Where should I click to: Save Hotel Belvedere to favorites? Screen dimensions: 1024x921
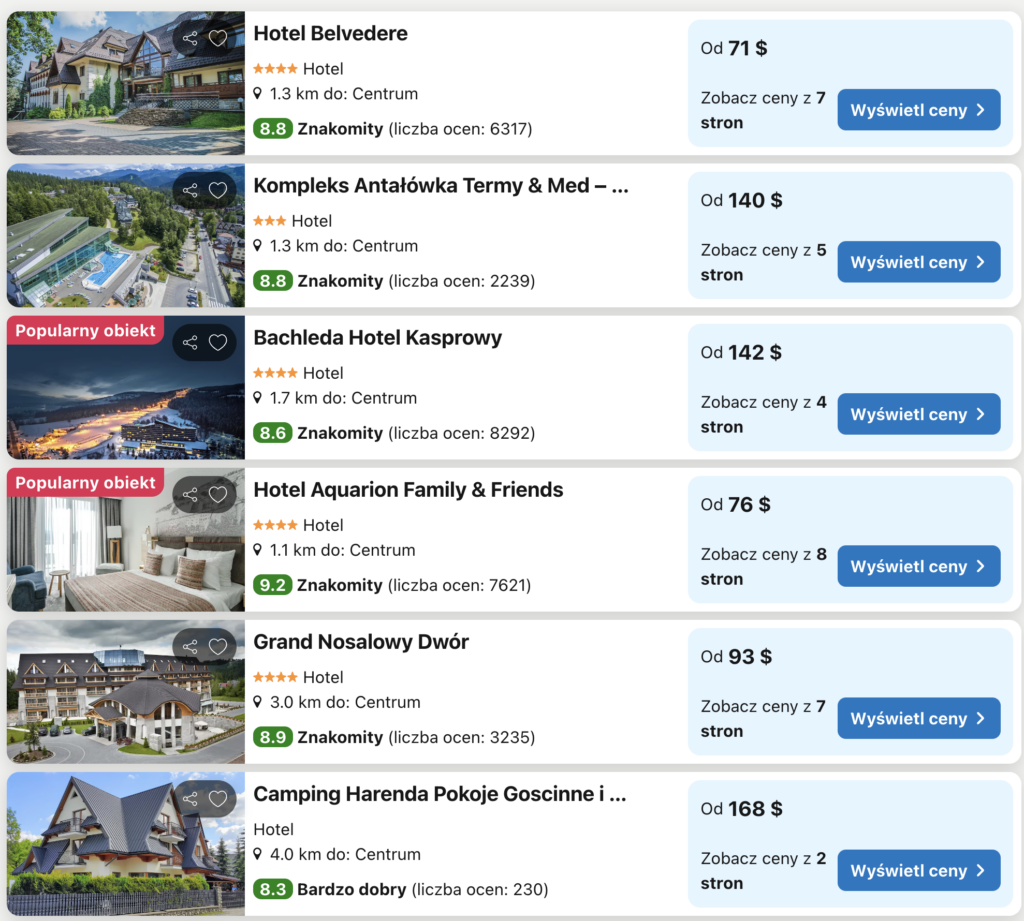[x=218, y=38]
